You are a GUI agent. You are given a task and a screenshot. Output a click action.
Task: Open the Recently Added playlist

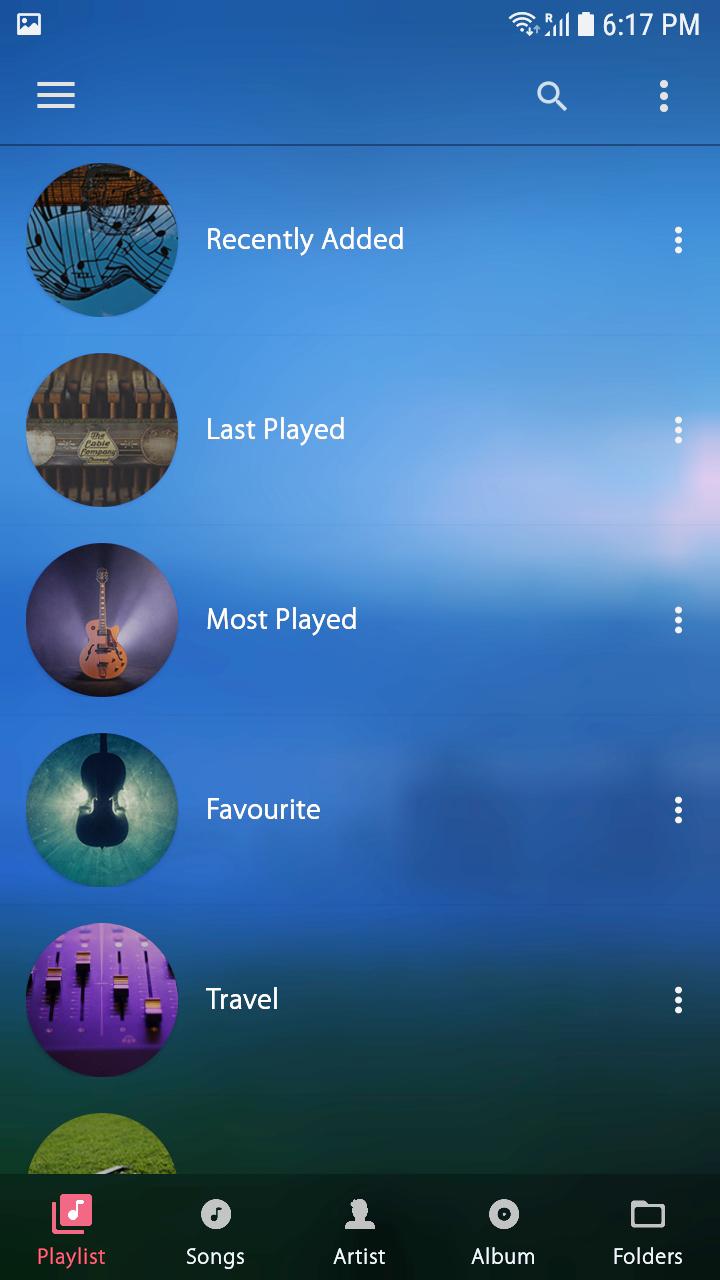pos(304,240)
